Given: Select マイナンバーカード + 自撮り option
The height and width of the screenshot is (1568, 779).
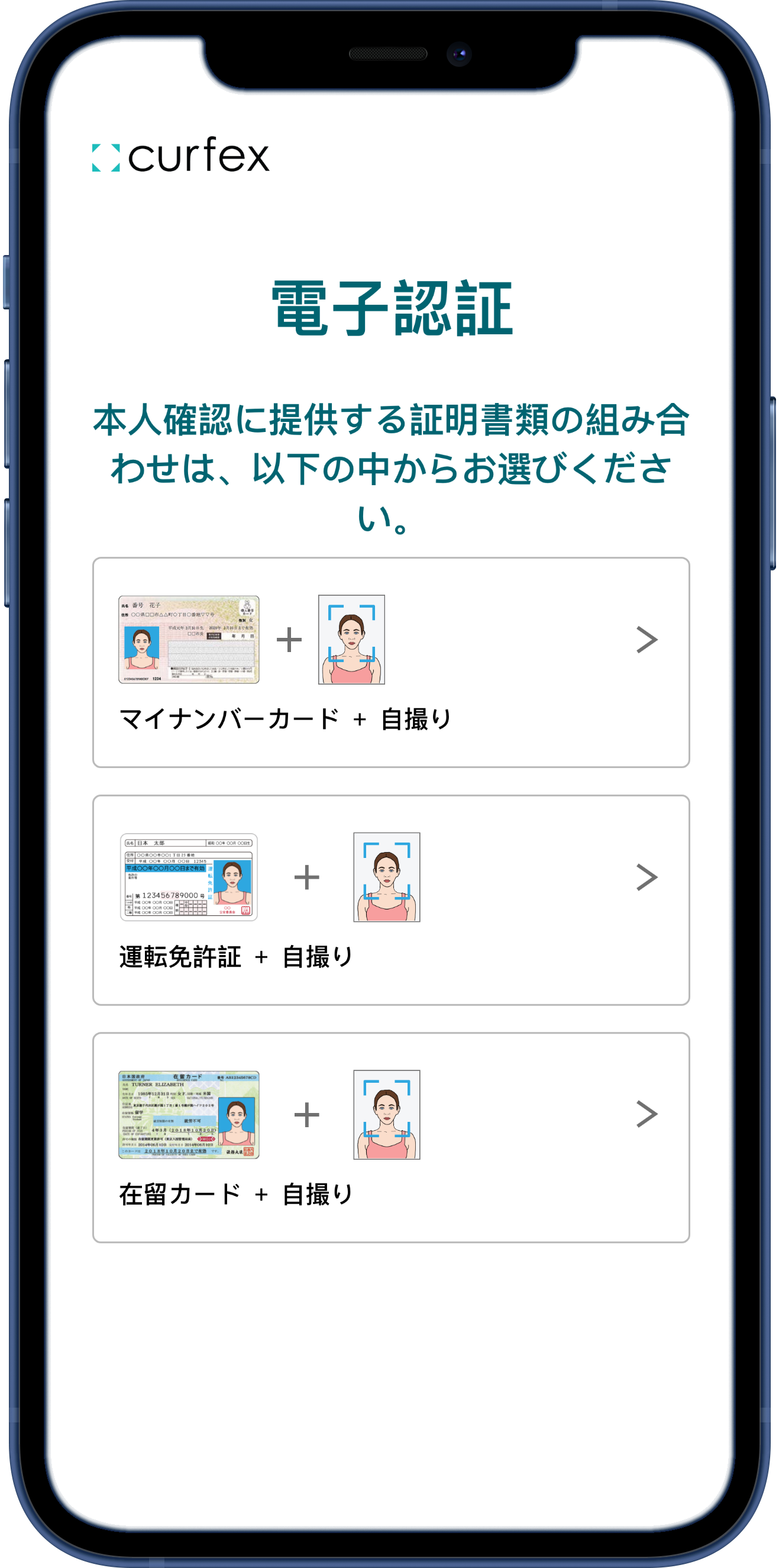Looking at the screenshot, I should click(391, 662).
